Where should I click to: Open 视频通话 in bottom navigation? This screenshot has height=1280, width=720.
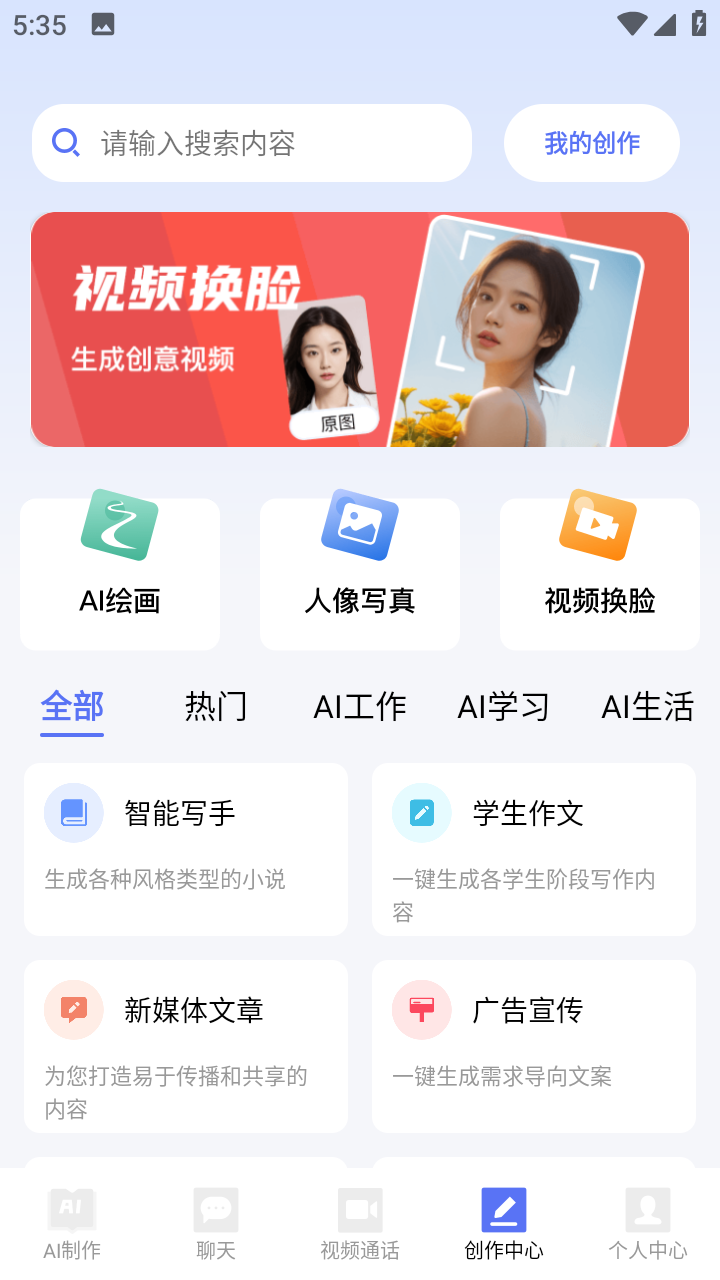pyautogui.click(x=360, y=1224)
